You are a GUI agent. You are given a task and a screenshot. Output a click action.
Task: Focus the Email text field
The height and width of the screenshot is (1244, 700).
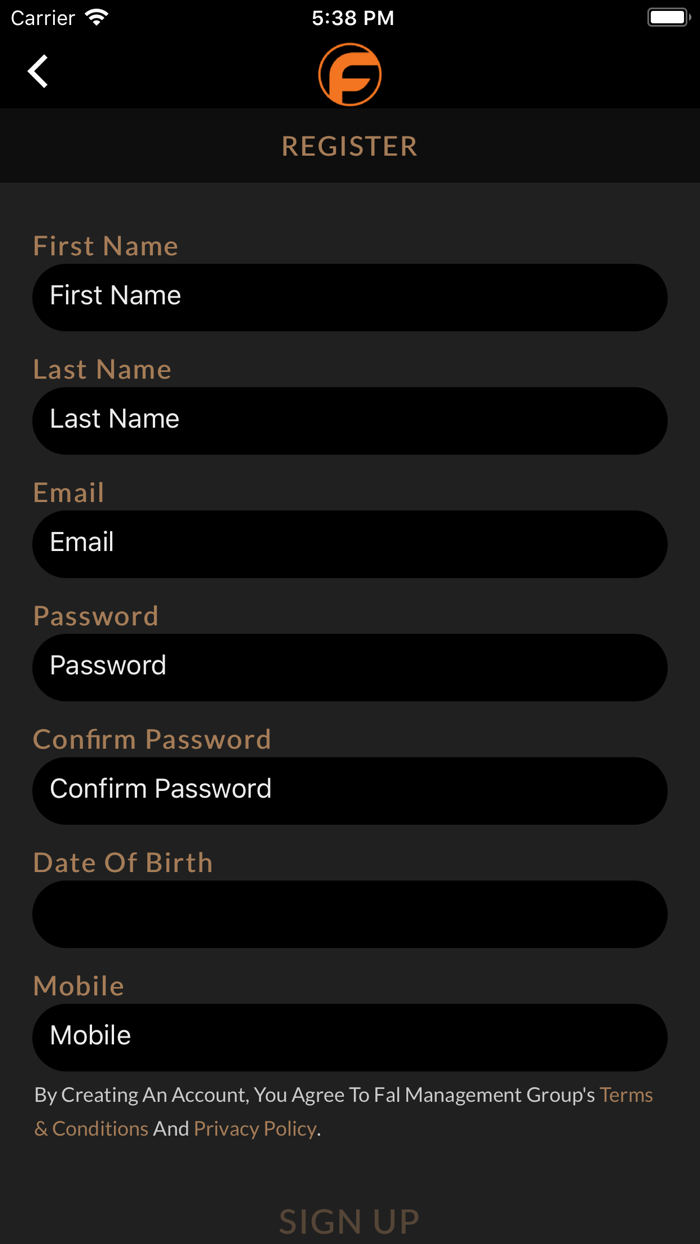point(350,544)
